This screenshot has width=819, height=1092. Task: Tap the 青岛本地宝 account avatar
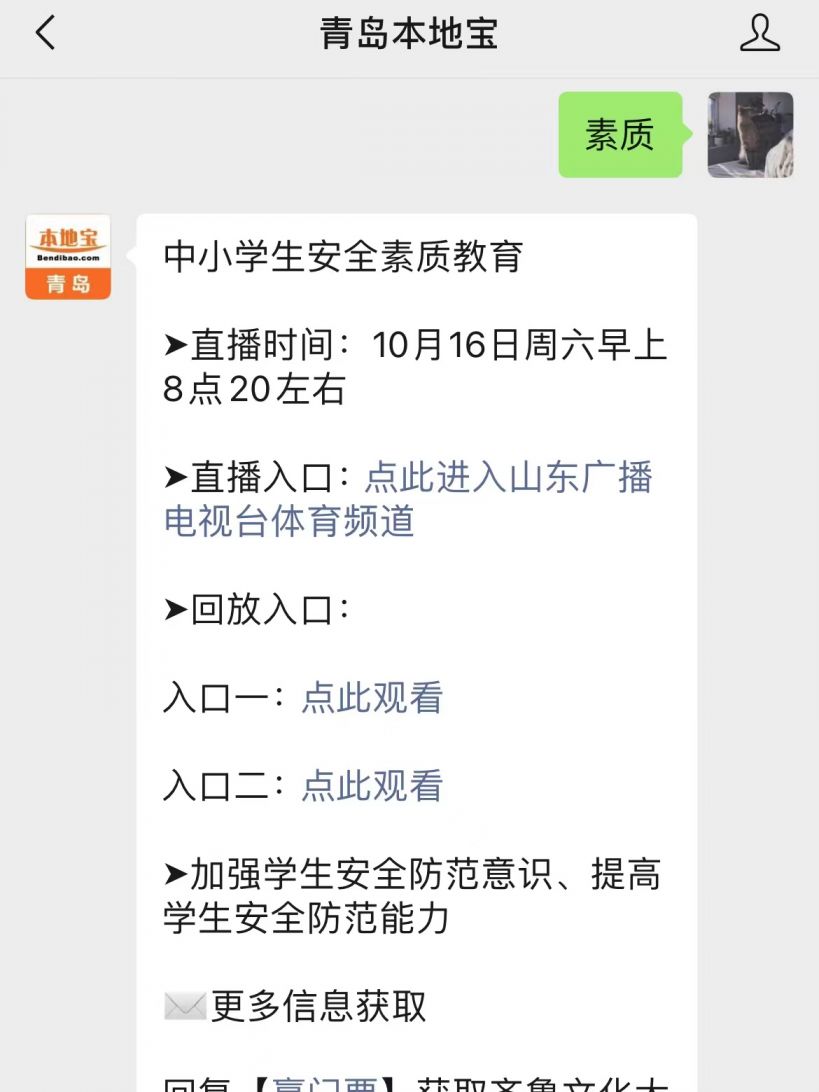[68, 257]
